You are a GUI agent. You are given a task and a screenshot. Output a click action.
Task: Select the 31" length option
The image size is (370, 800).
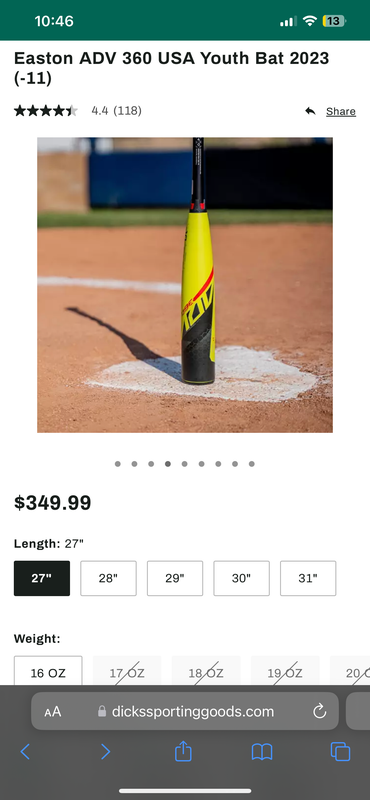click(x=308, y=578)
